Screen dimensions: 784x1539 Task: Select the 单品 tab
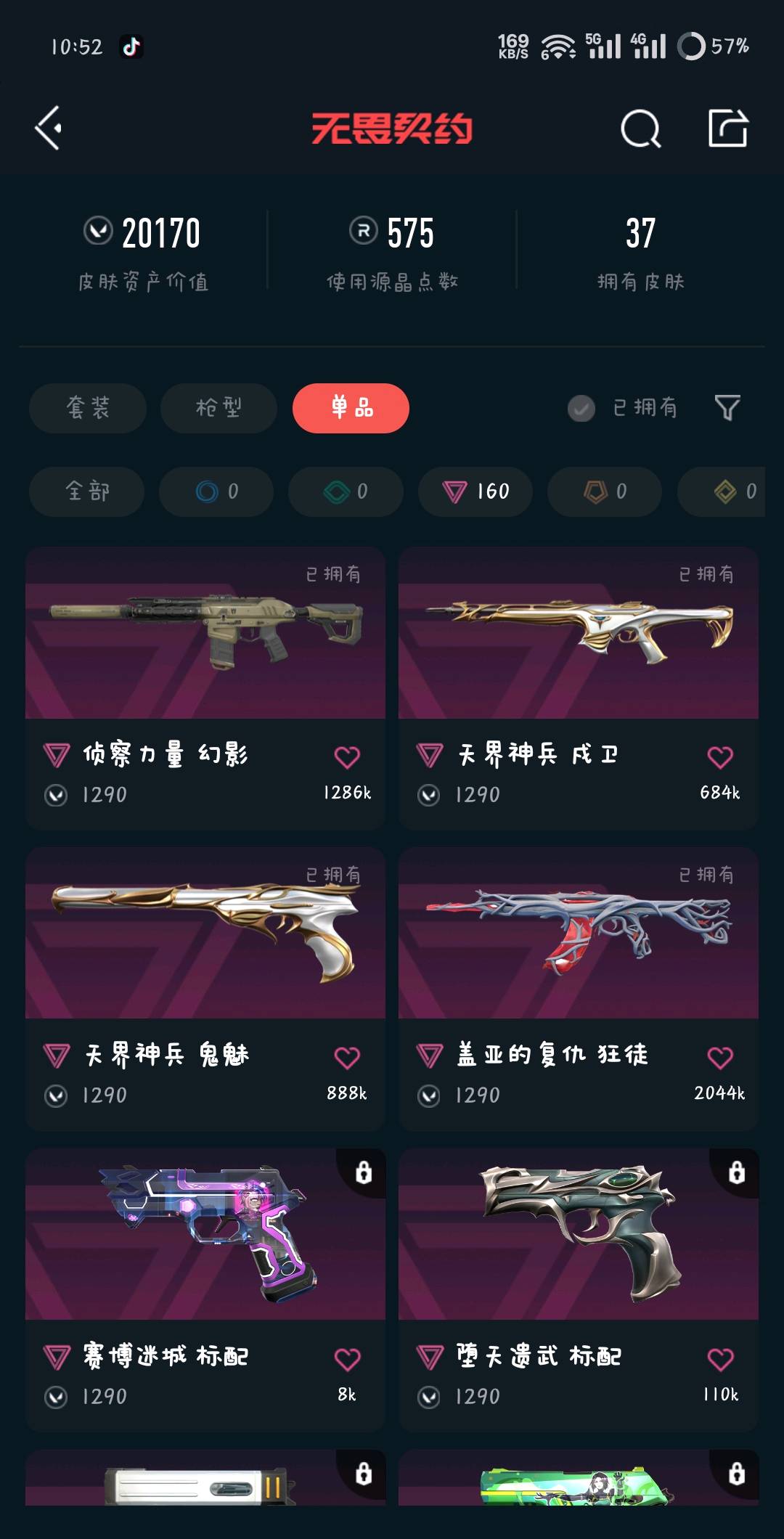point(351,408)
